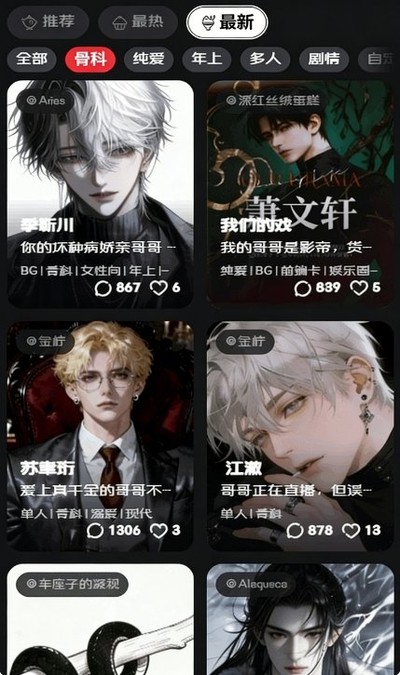Filter by the 年上 chip

click(207, 59)
